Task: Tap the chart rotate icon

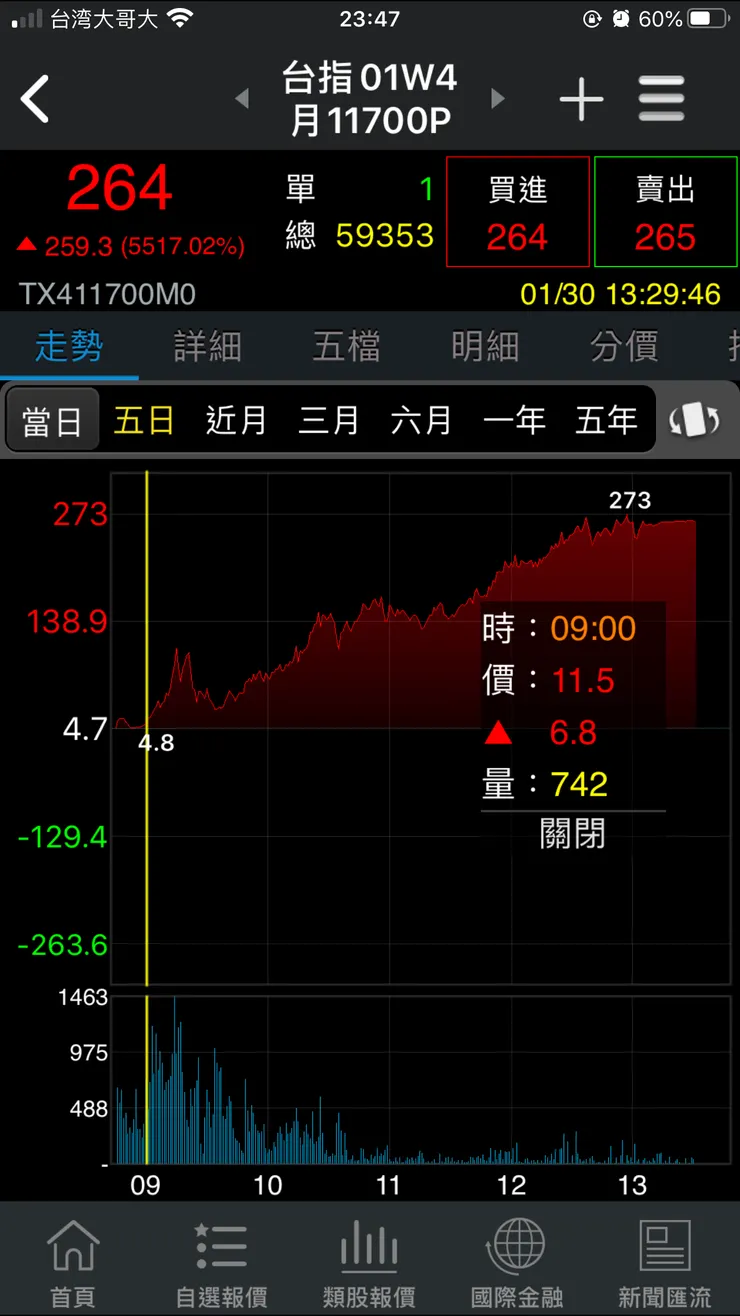Action: 696,420
